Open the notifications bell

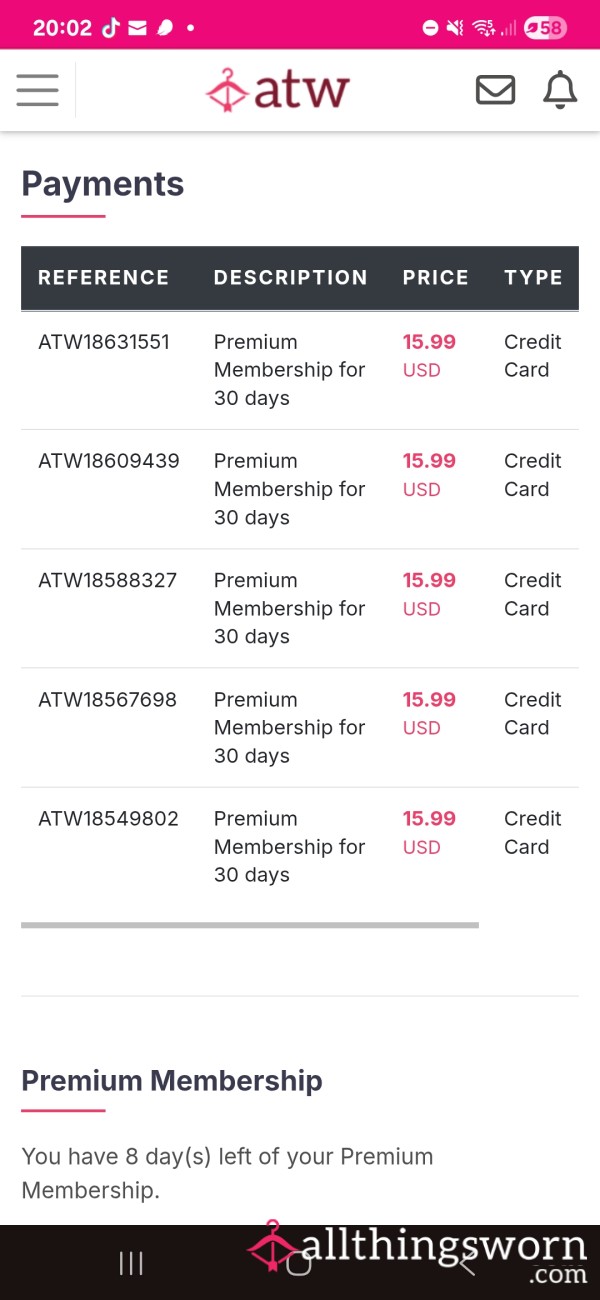pyautogui.click(x=560, y=90)
